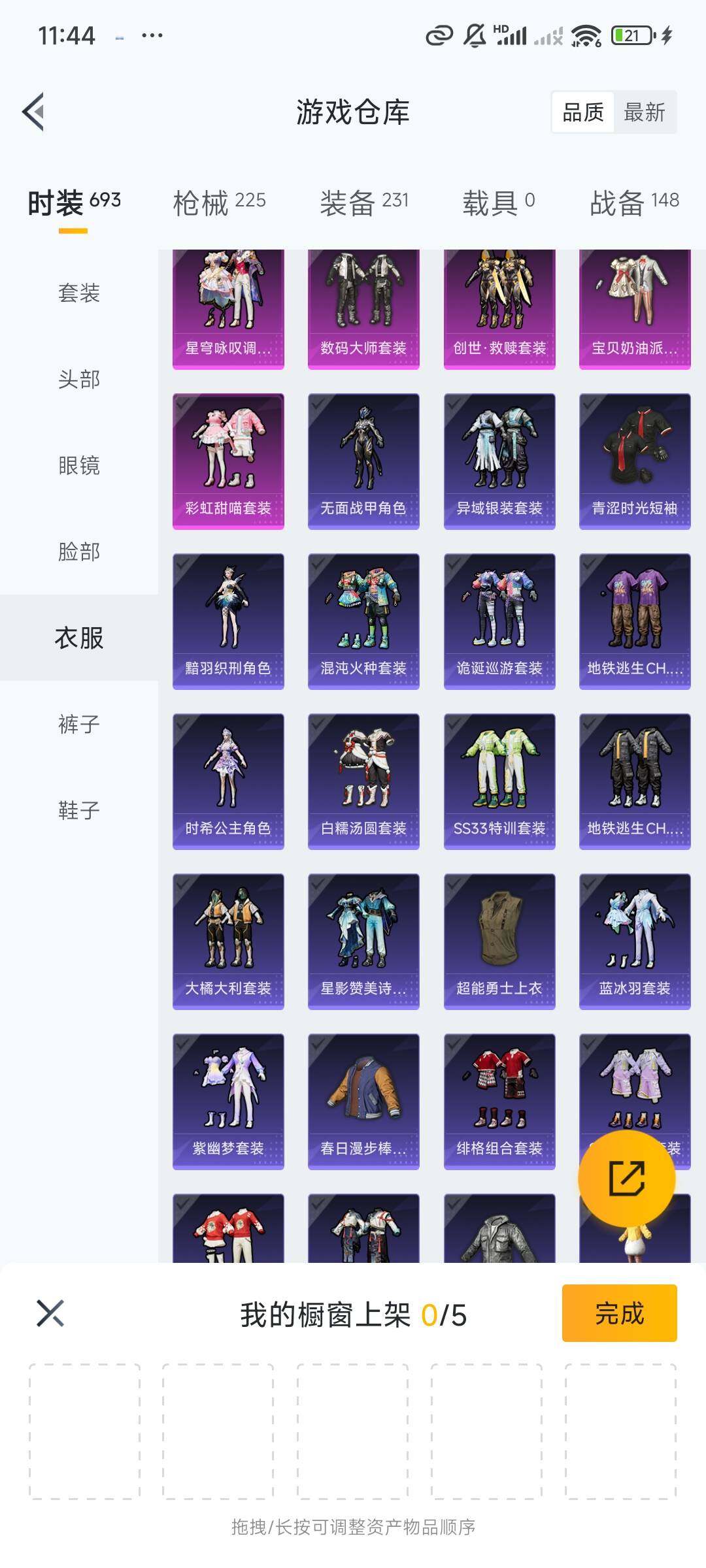Open the 载具 tab
The image size is (706, 1568).
[498, 202]
